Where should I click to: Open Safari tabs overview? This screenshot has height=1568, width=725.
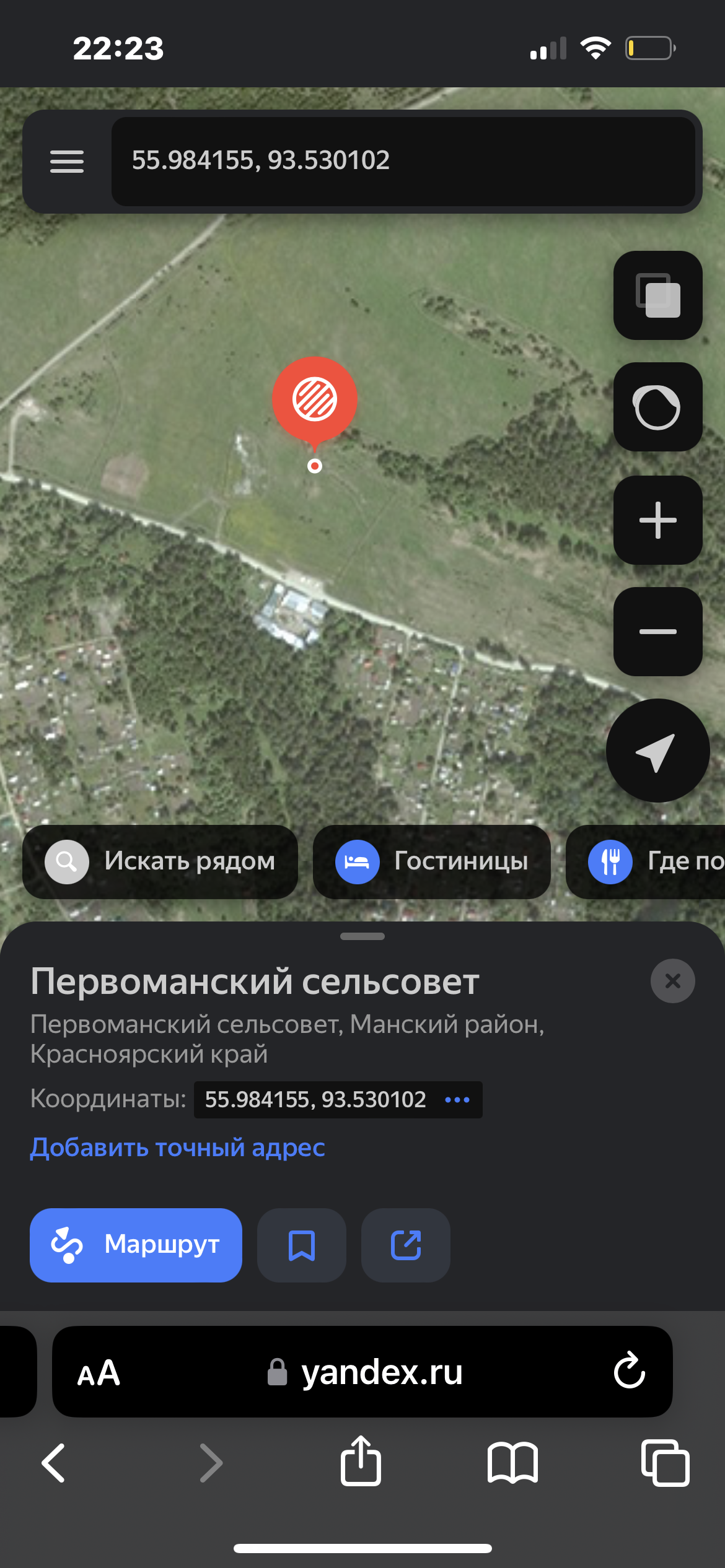point(665,1463)
